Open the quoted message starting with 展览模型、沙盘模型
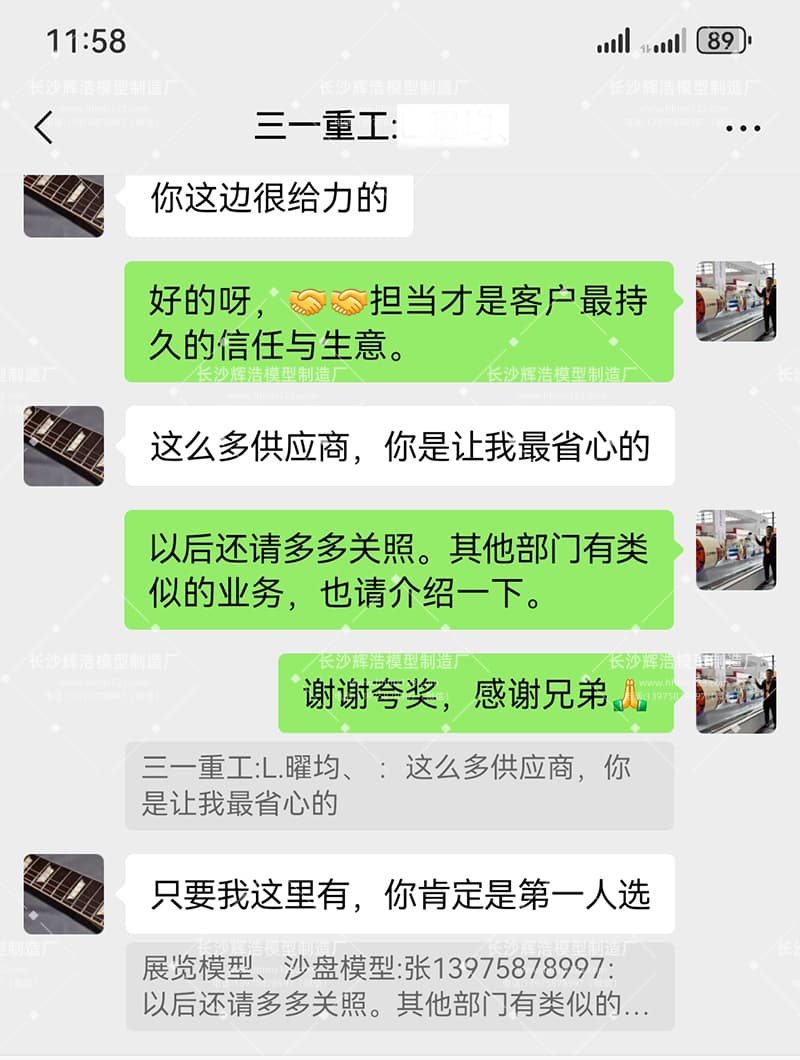 [x=399, y=986]
